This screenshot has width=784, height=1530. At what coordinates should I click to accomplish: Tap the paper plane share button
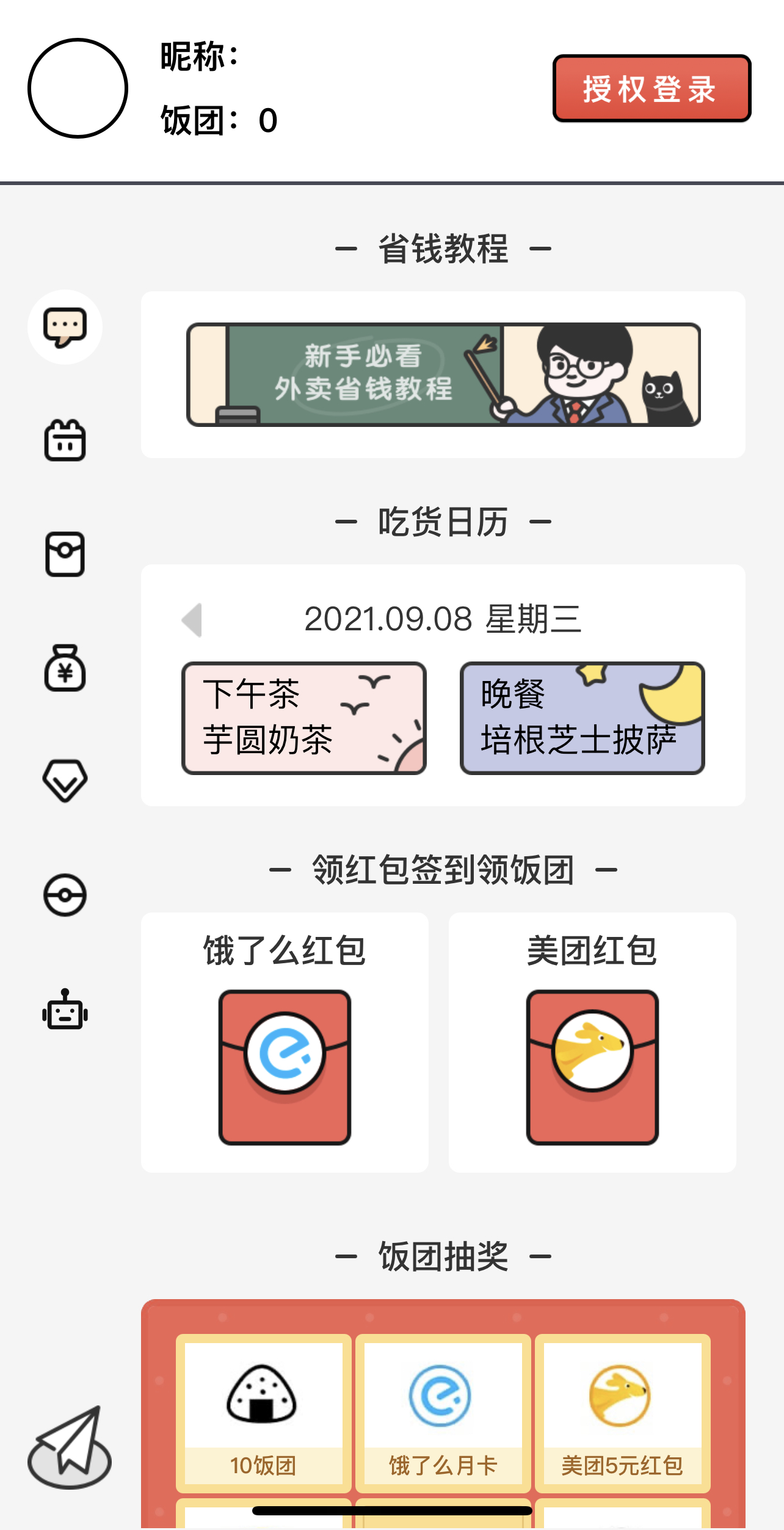pos(70,1448)
